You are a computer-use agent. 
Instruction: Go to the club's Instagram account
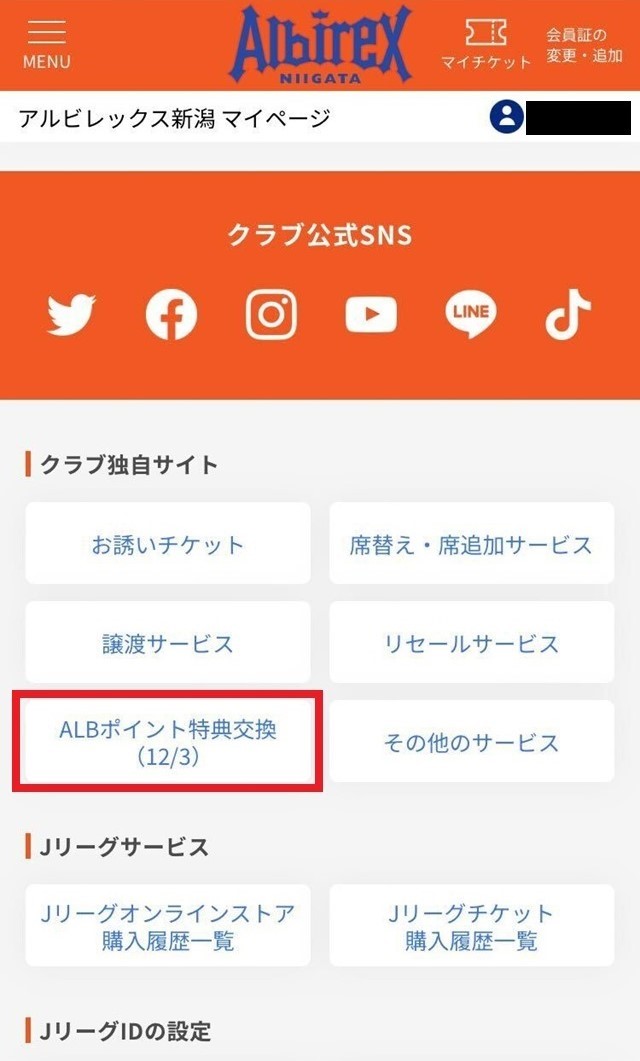point(271,315)
